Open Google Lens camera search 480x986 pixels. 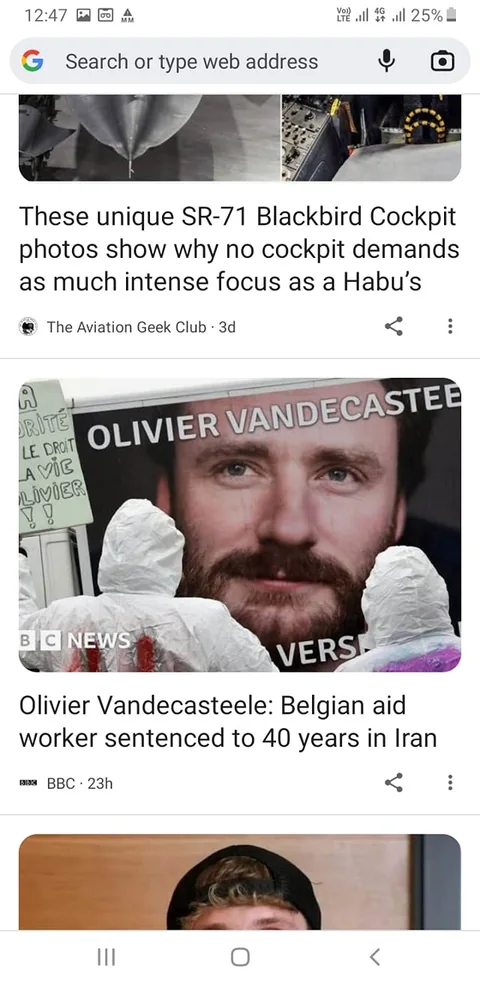tap(442, 61)
